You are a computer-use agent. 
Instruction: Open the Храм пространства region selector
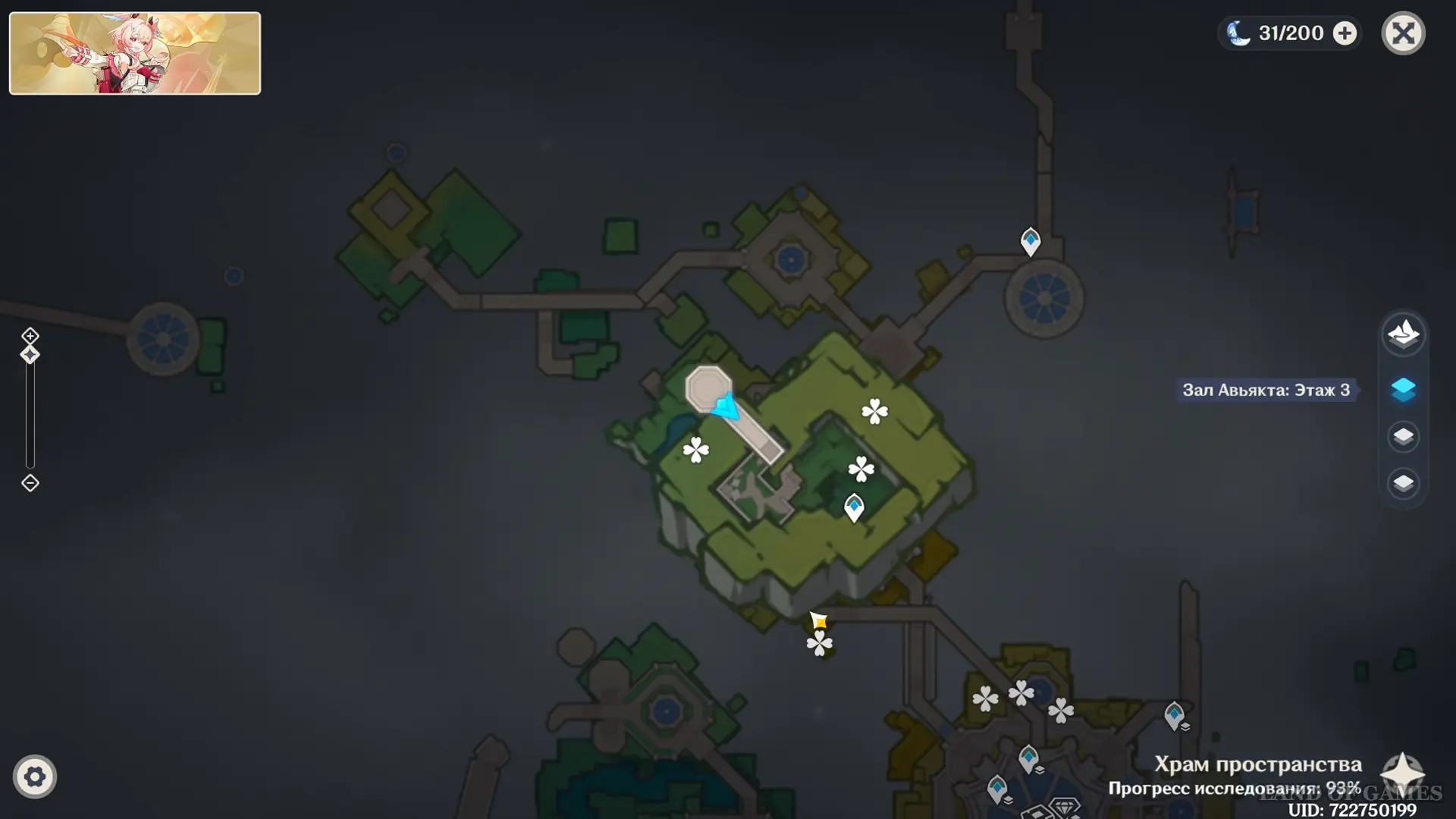pos(1401,773)
